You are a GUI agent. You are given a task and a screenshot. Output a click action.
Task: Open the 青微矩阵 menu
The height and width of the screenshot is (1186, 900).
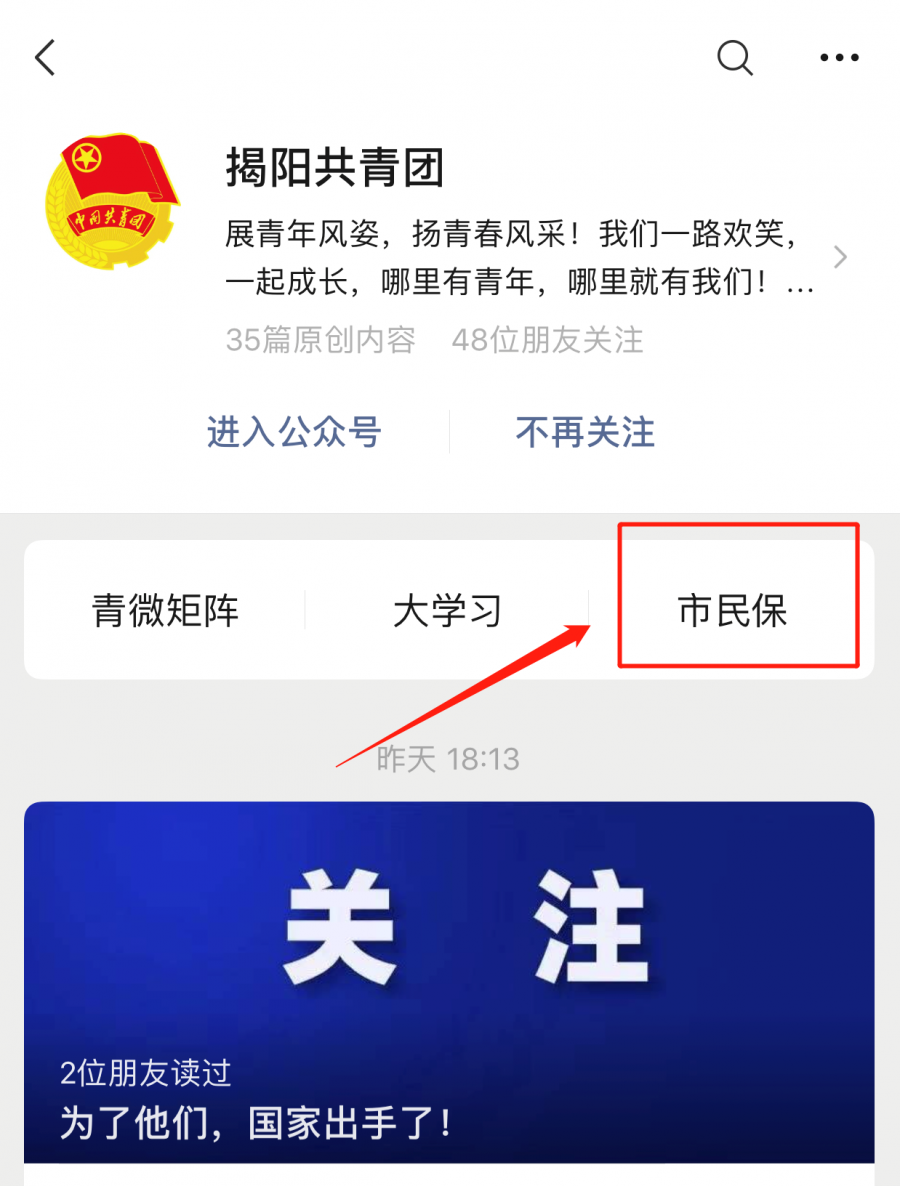(165, 610)
